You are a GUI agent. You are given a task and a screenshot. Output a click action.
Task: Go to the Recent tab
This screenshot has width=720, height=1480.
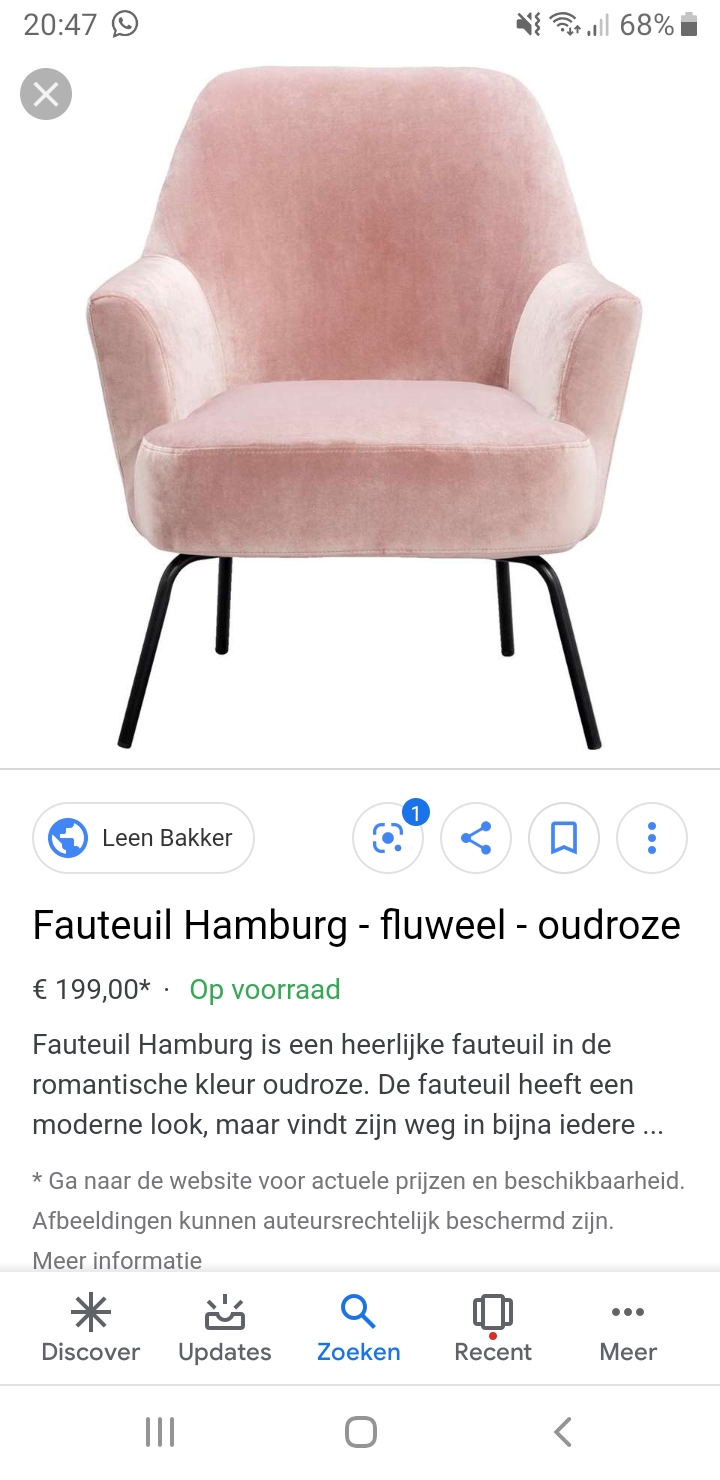493,1329
